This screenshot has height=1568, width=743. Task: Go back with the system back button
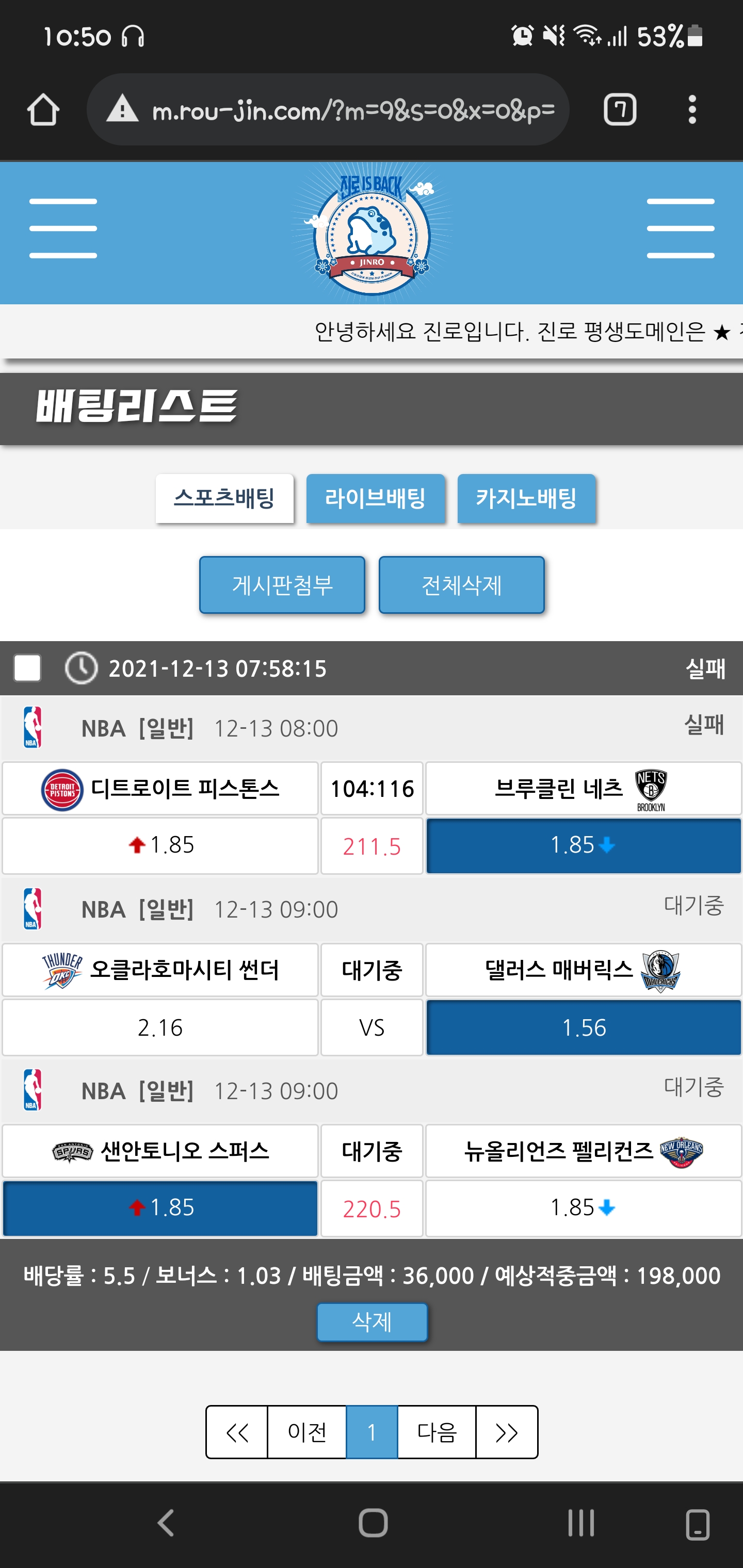tap(166, 1524)
